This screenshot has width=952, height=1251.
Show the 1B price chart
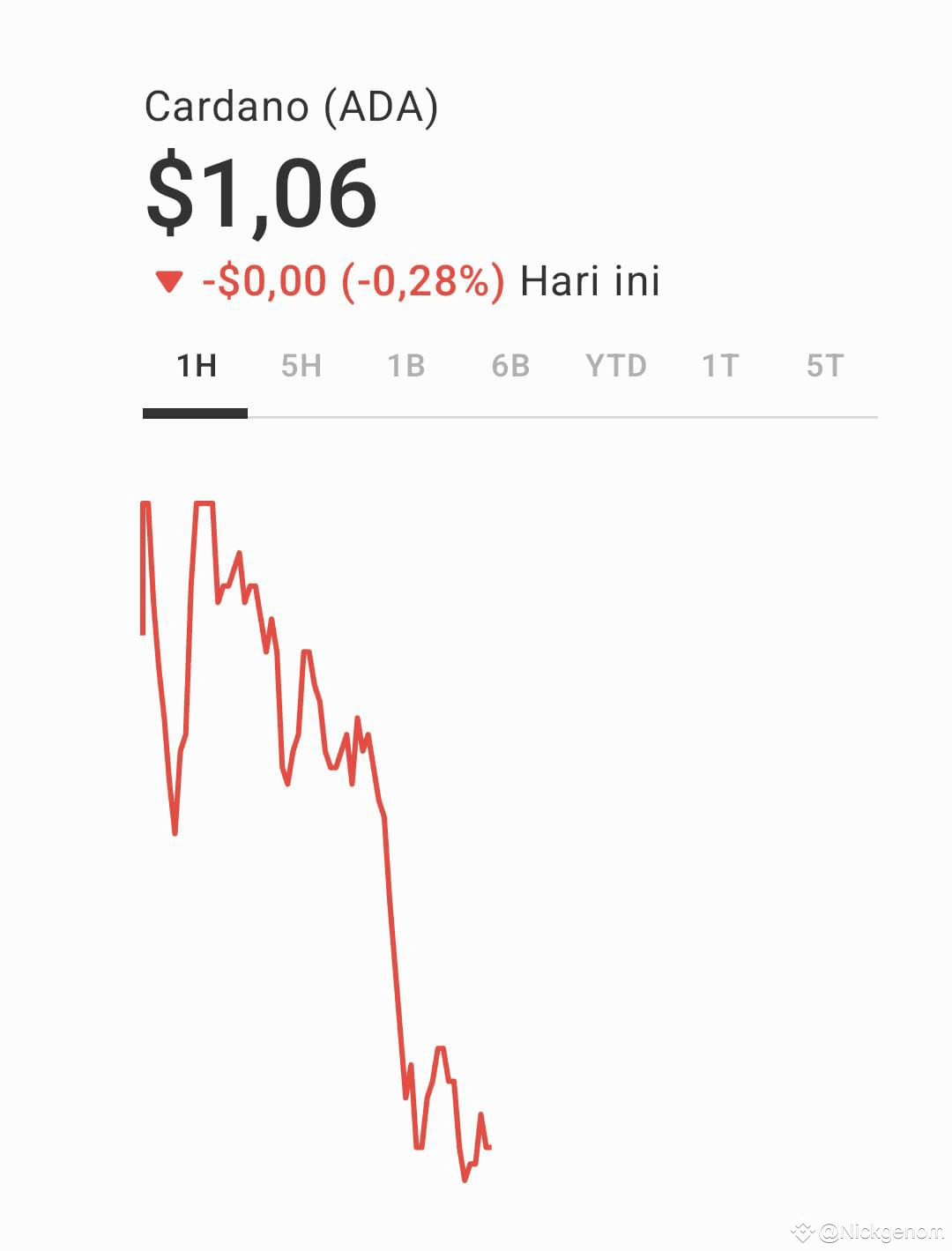click(405, 366)
